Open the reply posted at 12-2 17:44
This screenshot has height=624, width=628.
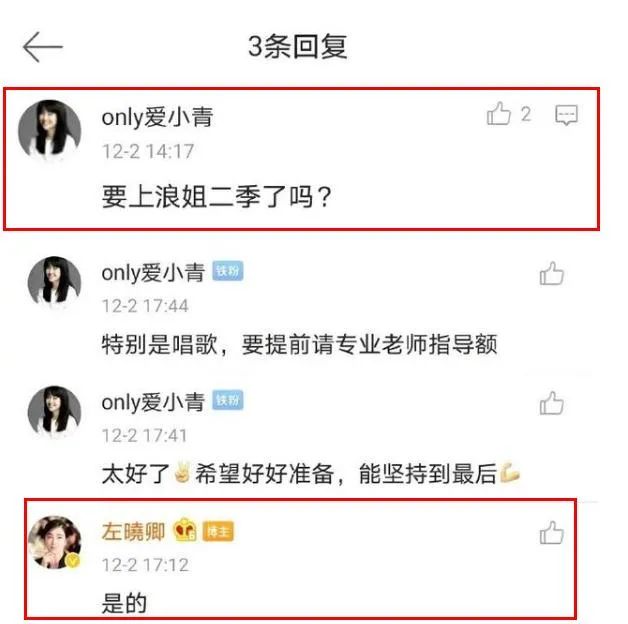point(300,345)
